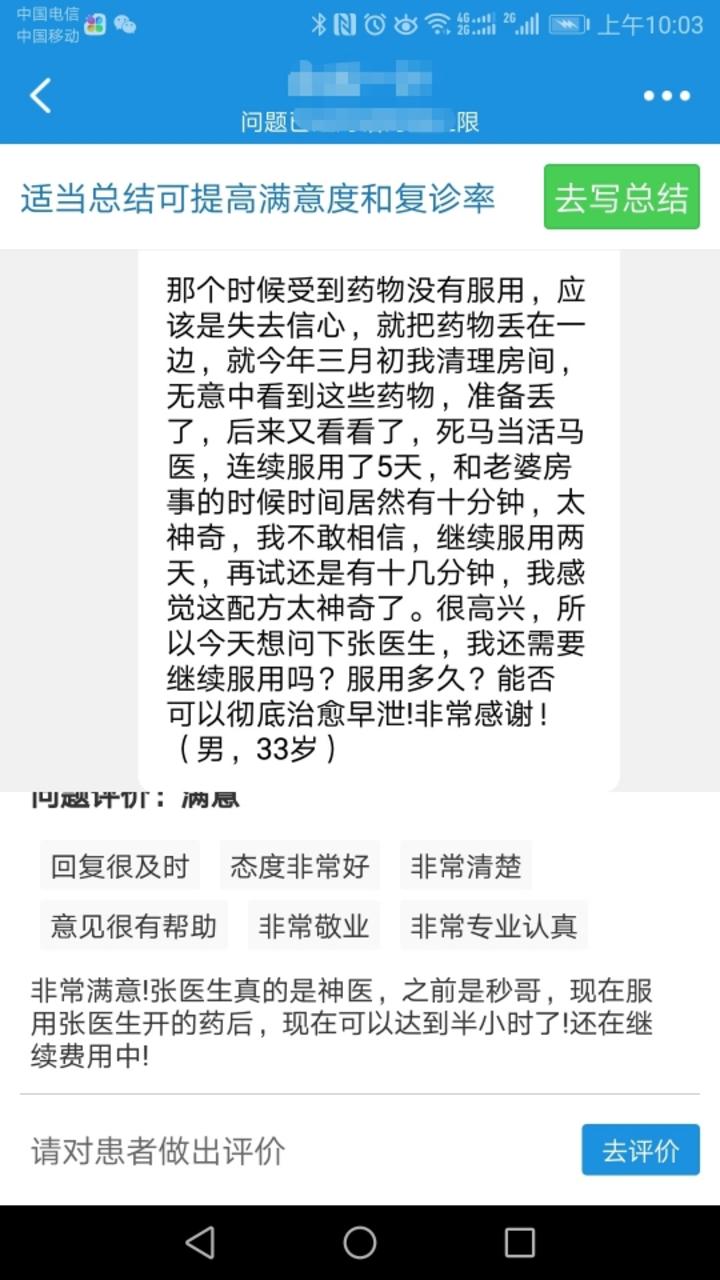The image size is (720, 1280).
Task: Tap 去评价 to rate the patient
Action: pos(640,1150)
